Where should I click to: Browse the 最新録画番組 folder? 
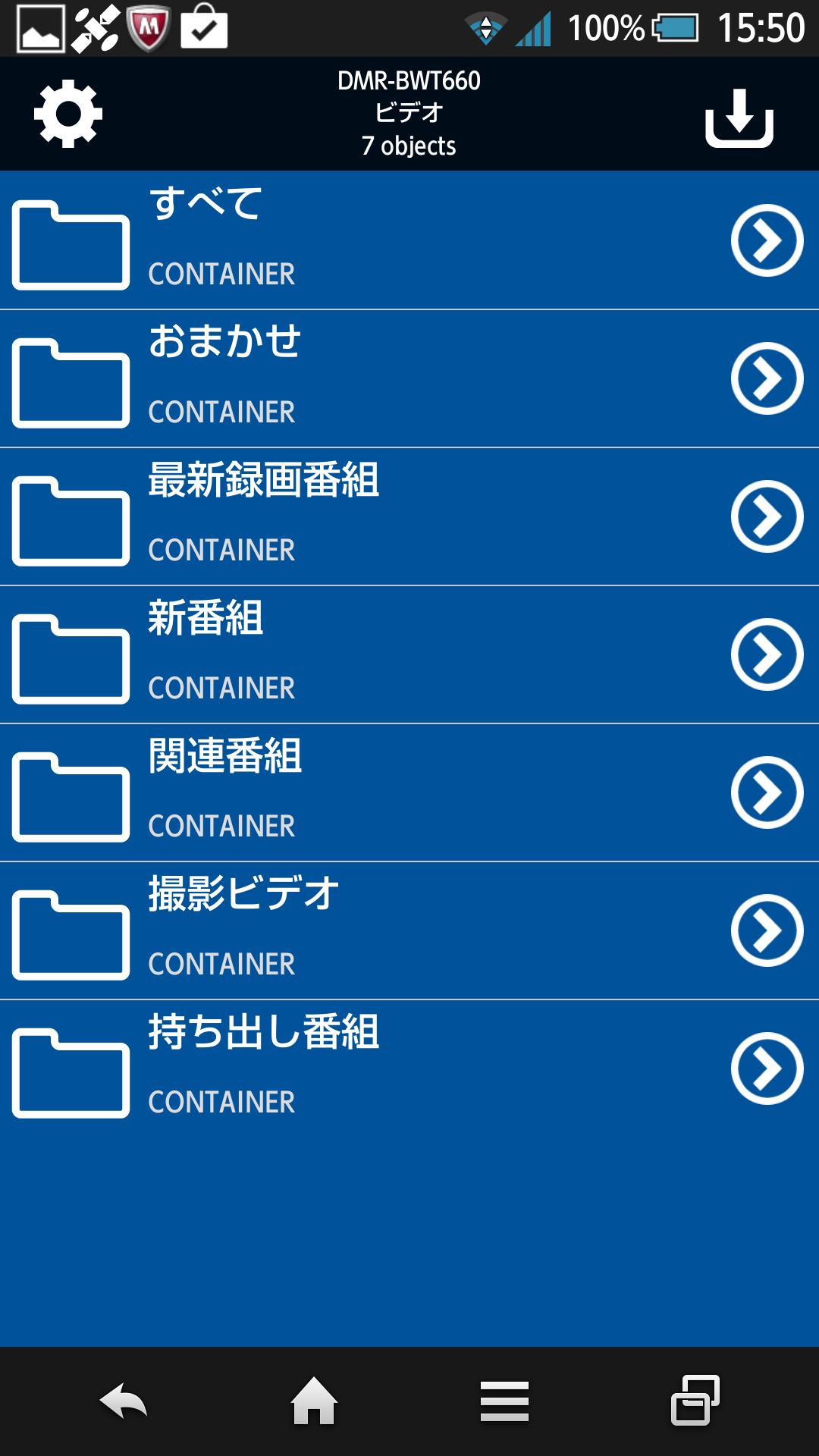coord(409,516)
